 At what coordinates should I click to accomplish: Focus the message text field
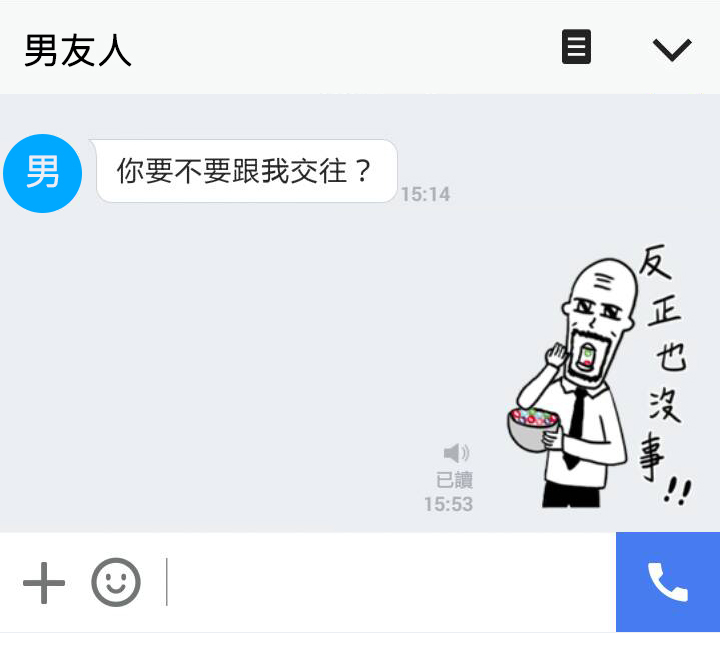point(390,582)
